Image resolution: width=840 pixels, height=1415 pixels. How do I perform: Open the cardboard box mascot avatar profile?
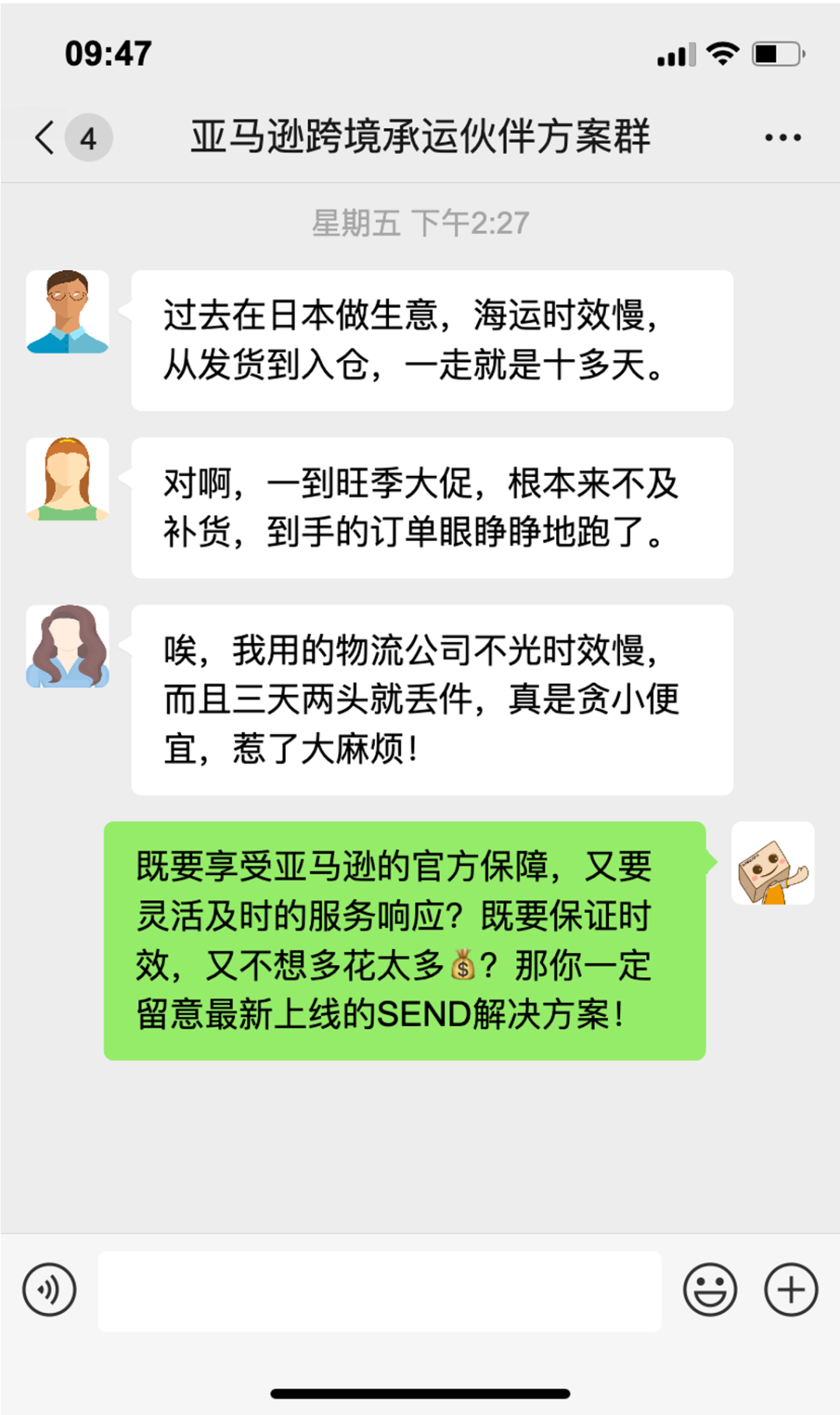click(x=772, y=863)
